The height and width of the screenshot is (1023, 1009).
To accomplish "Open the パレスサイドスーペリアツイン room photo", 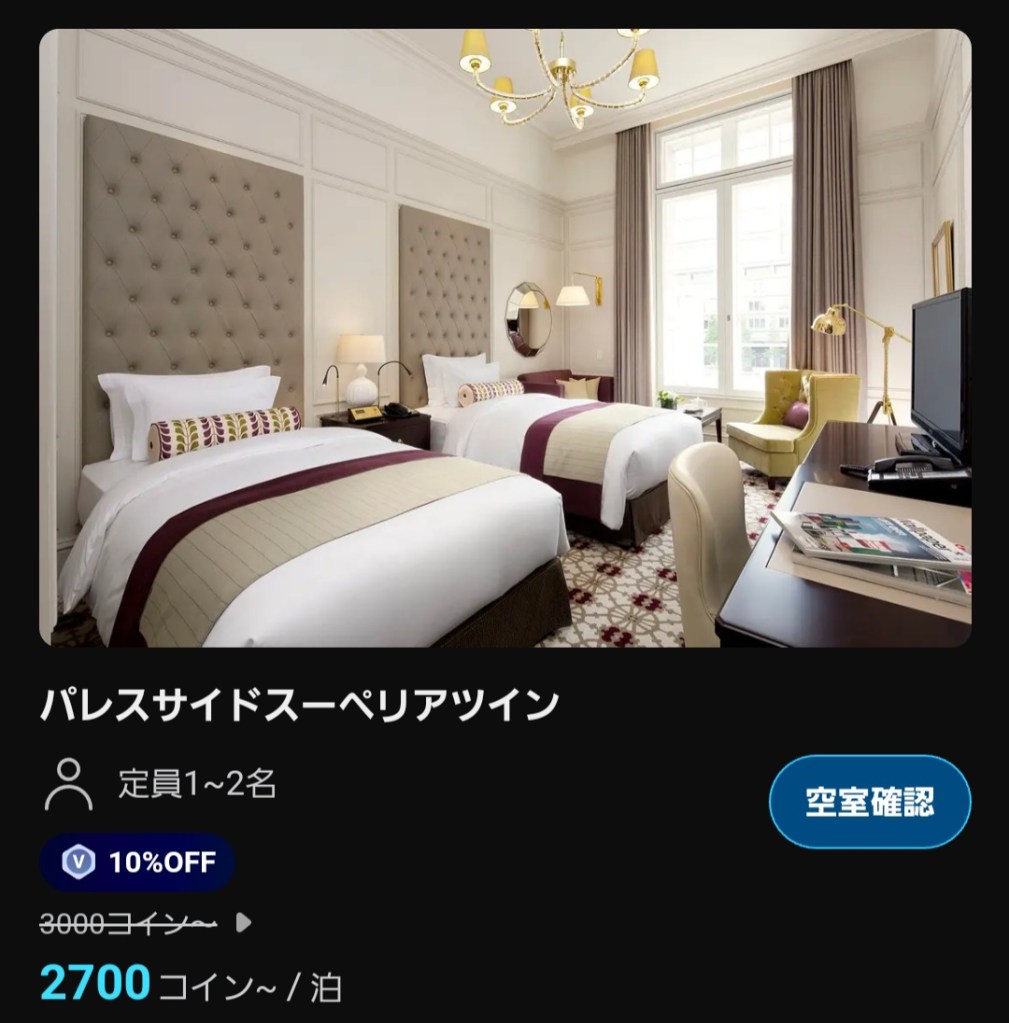I will click(504, 338).
